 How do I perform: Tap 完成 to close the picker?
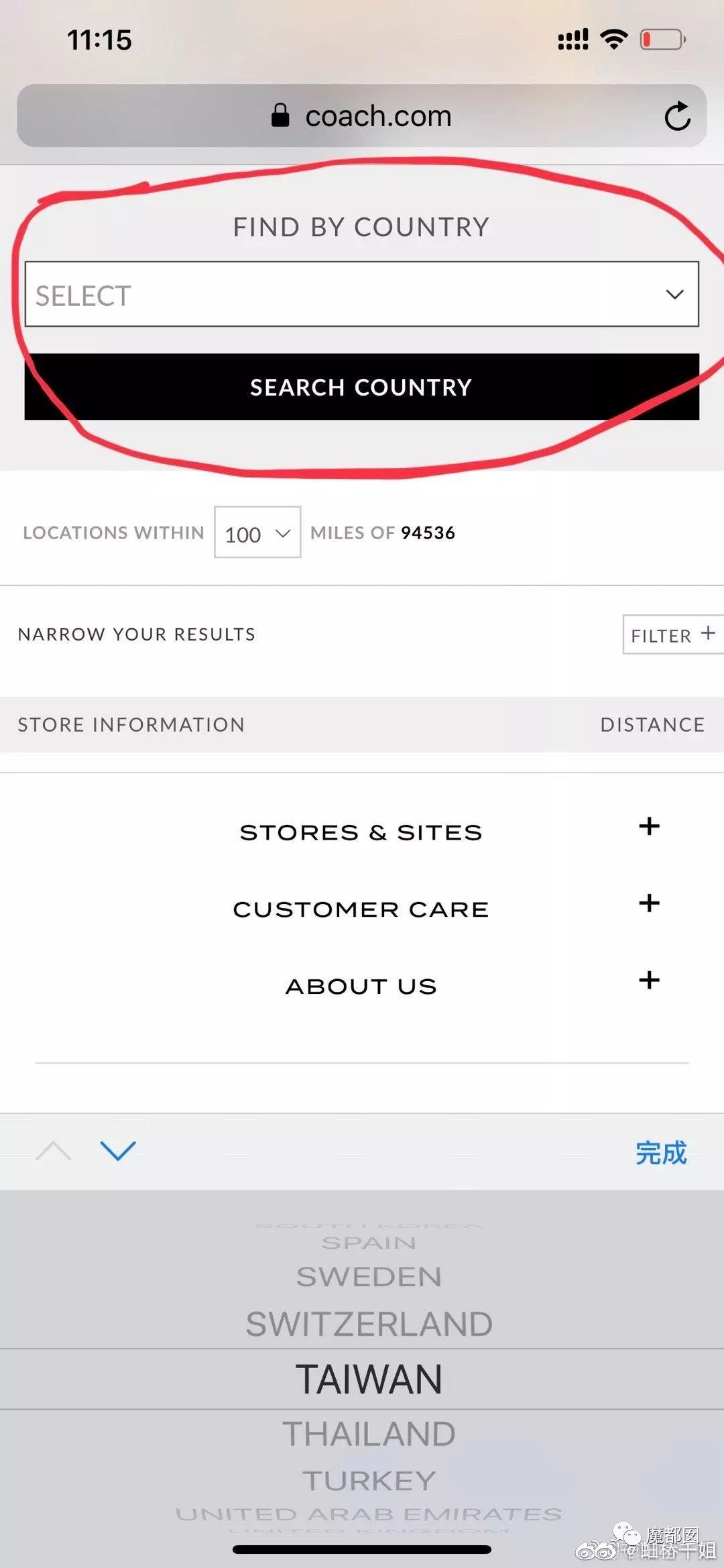(x=661, y=1152)
